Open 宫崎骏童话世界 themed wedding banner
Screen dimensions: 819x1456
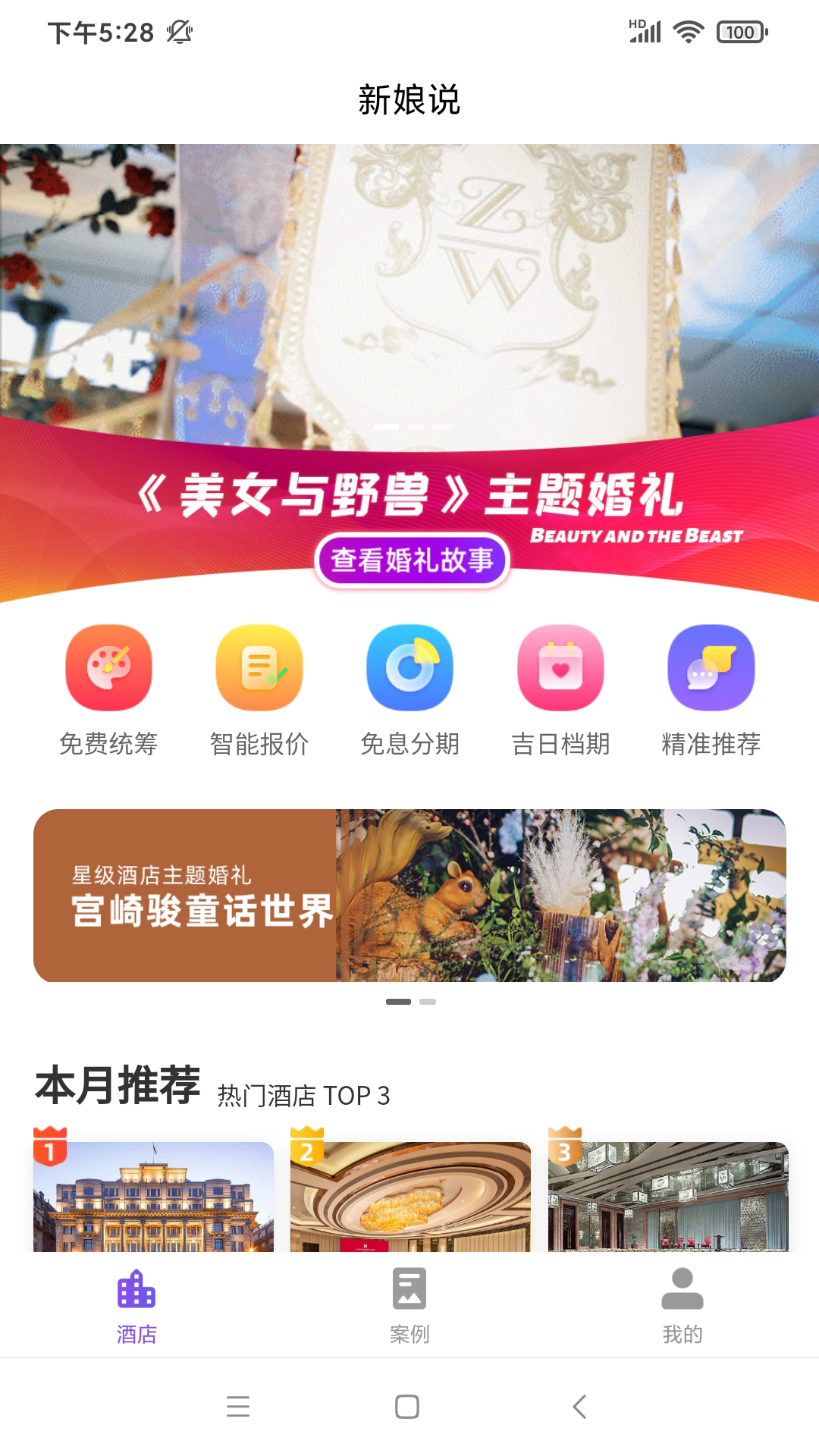click(409, 896)
